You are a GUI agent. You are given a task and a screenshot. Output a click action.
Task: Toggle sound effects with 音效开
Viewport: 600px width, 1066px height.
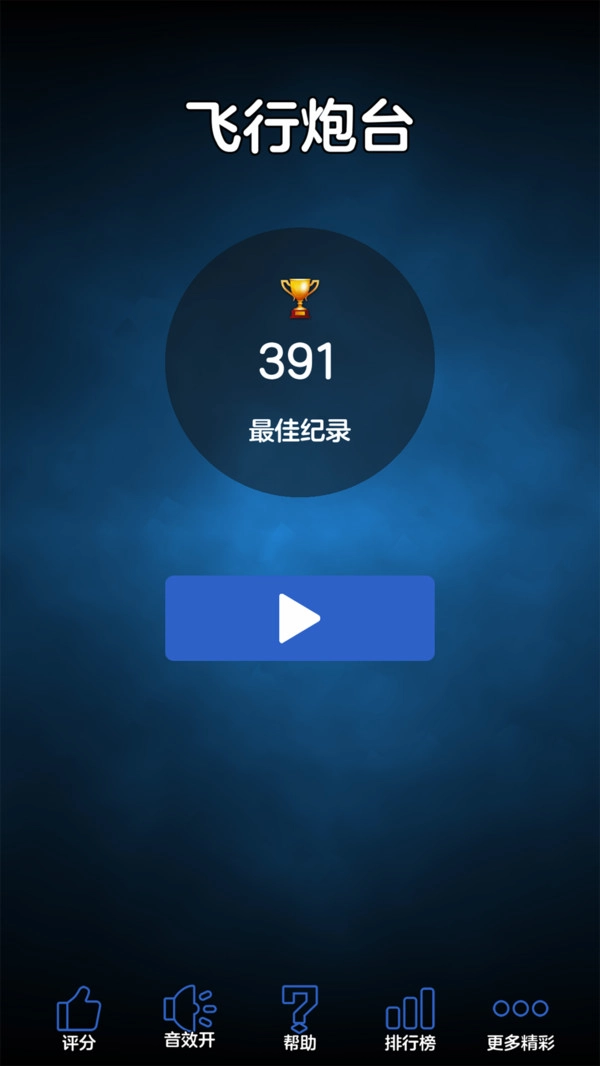click(189, 1016)
